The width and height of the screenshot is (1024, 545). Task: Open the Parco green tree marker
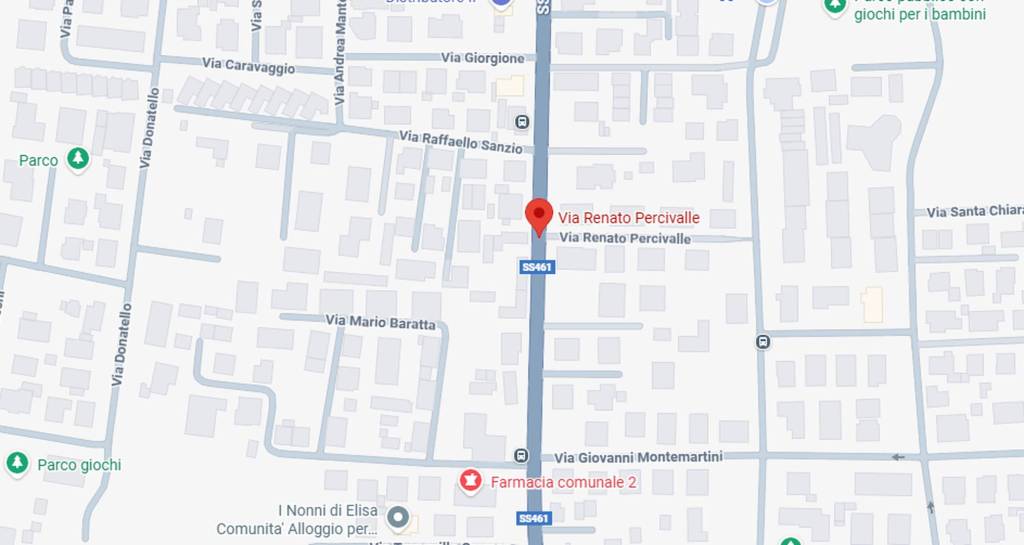pyautogui.click(x=78, y=159)
